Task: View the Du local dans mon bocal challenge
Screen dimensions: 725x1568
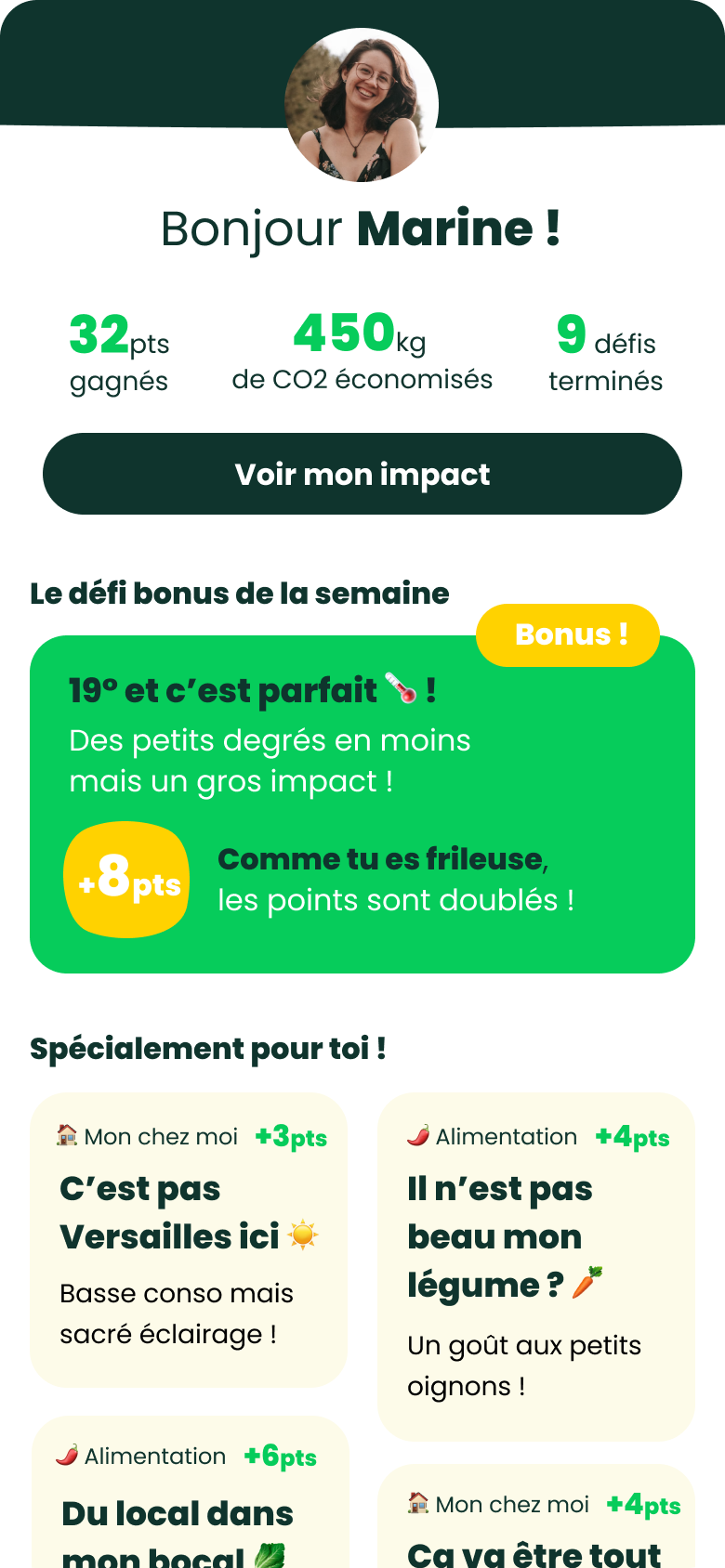Action: (x=190, y=1496)
